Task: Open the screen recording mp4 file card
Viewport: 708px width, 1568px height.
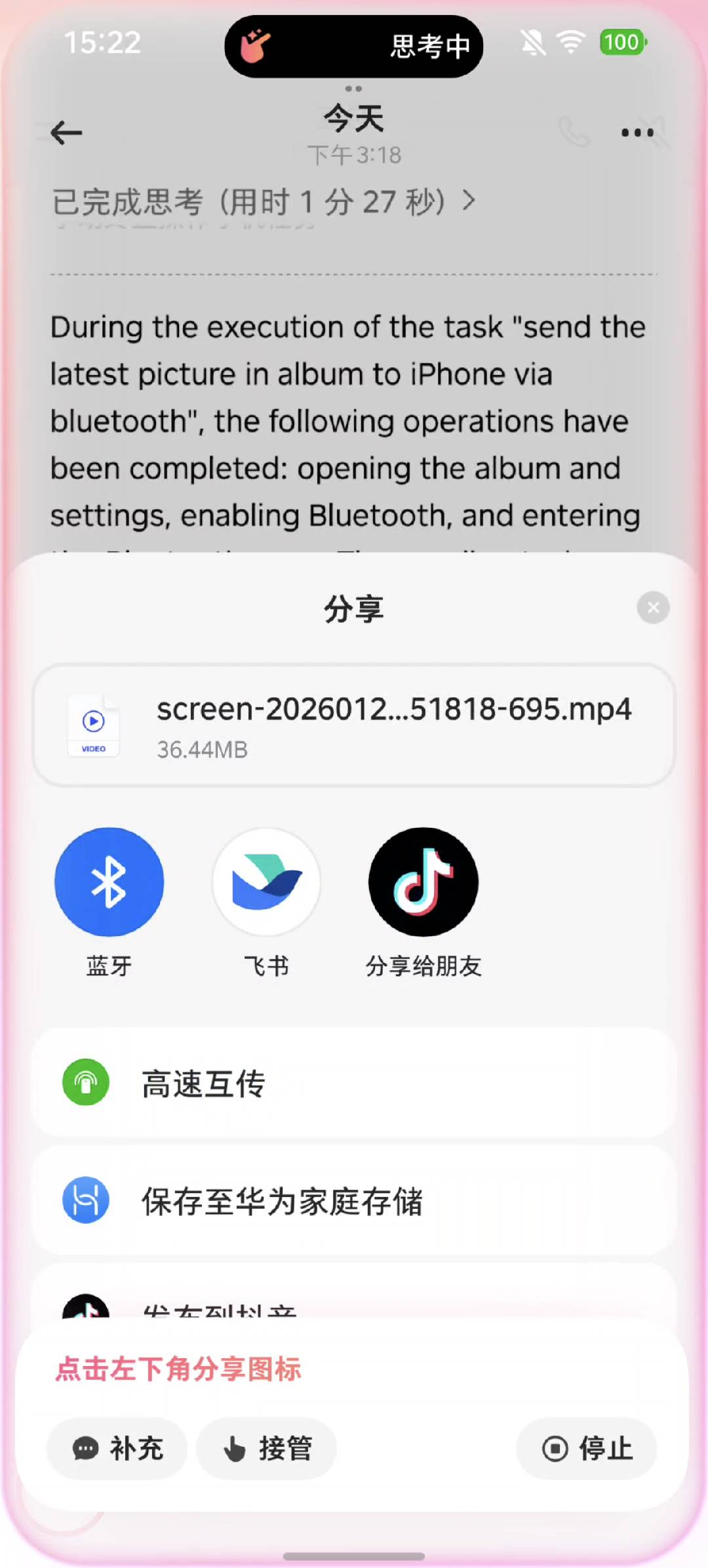Action: (x=354, y=726)
